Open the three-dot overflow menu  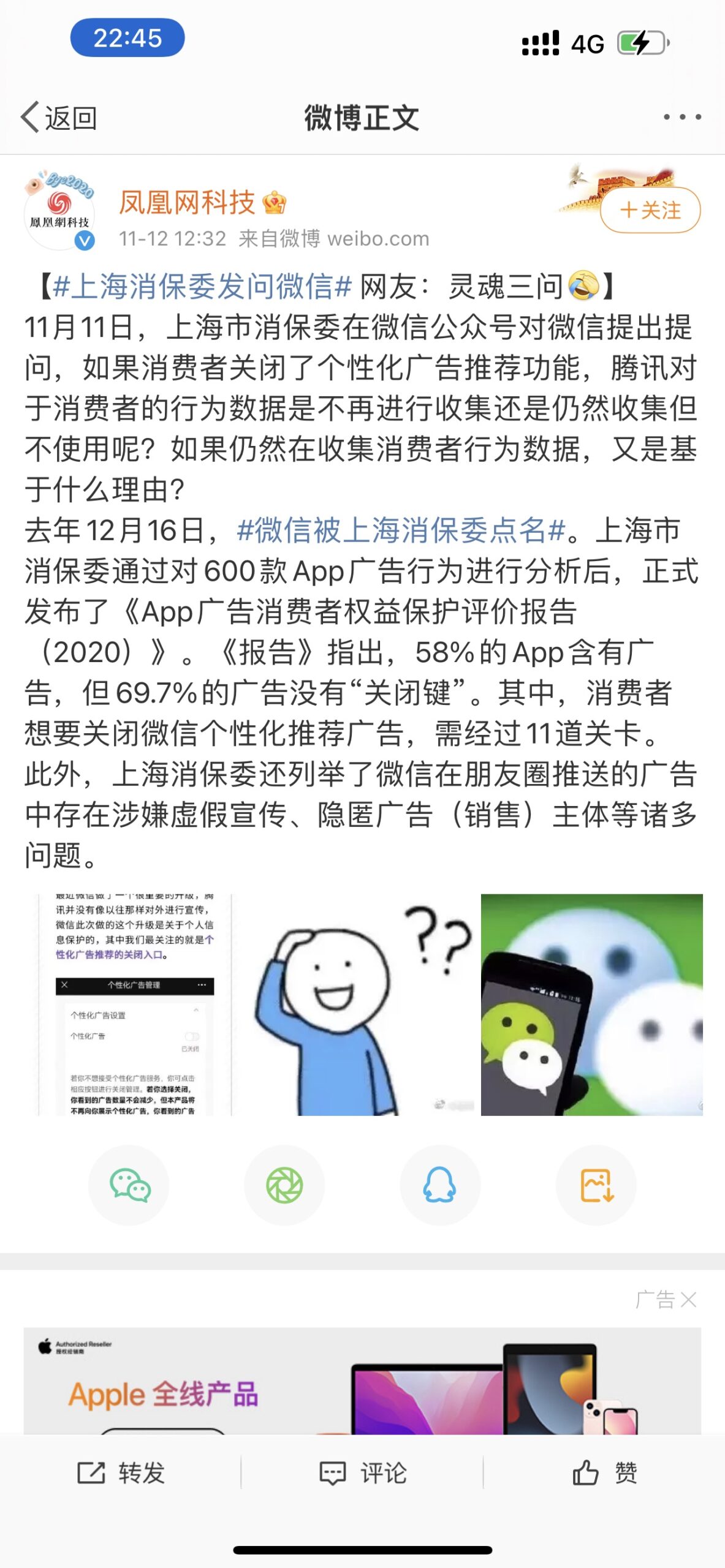click(682, 116)
